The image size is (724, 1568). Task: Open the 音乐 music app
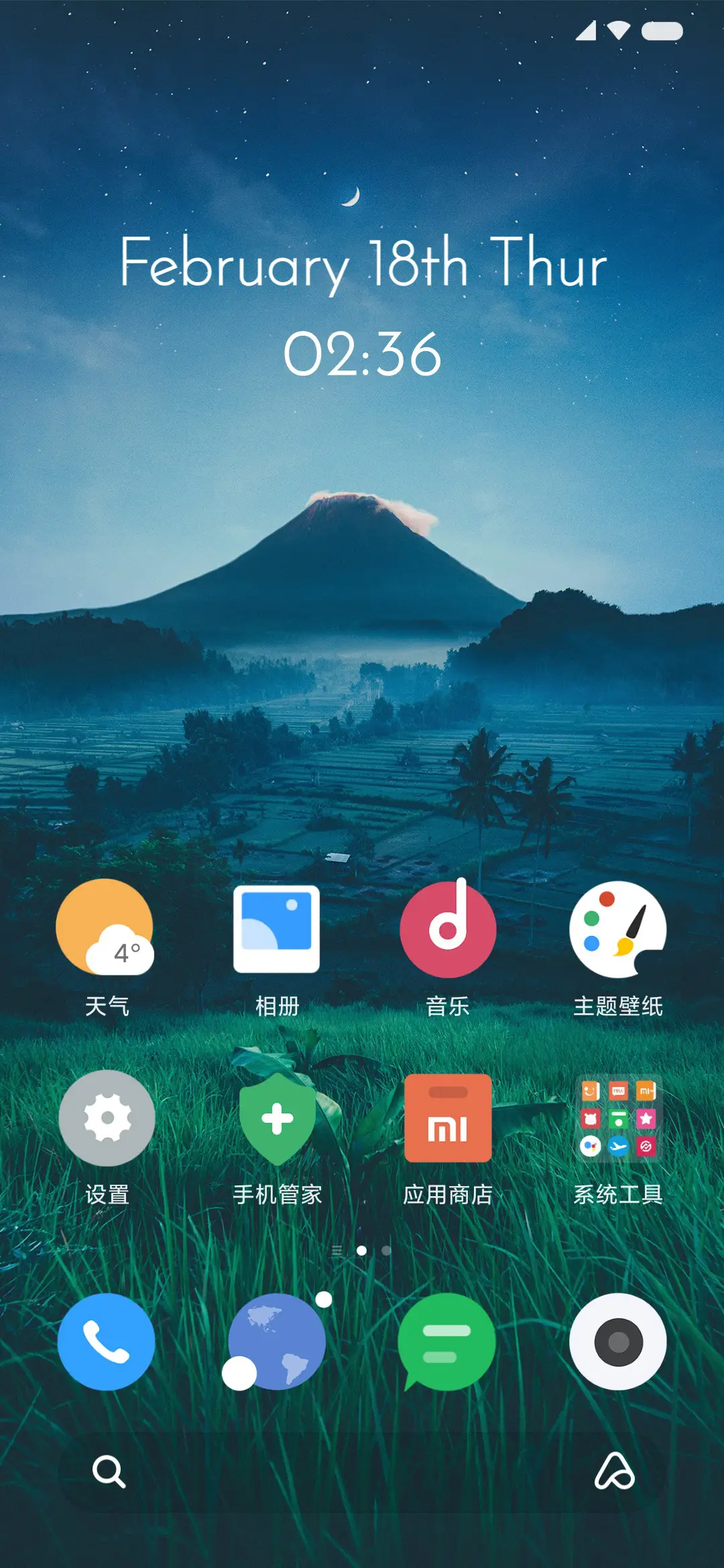click(448, 931)
